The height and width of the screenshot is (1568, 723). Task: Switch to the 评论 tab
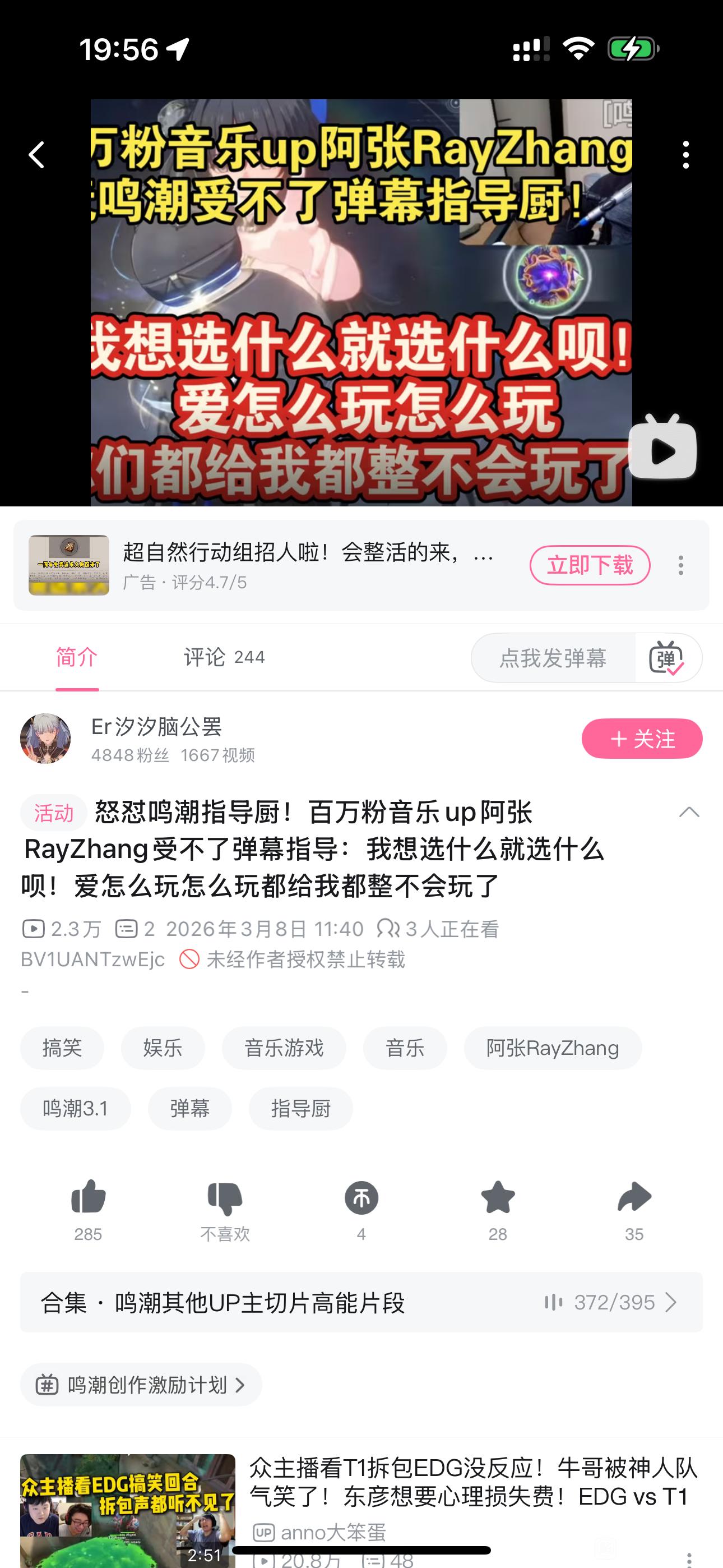point(224,657)
